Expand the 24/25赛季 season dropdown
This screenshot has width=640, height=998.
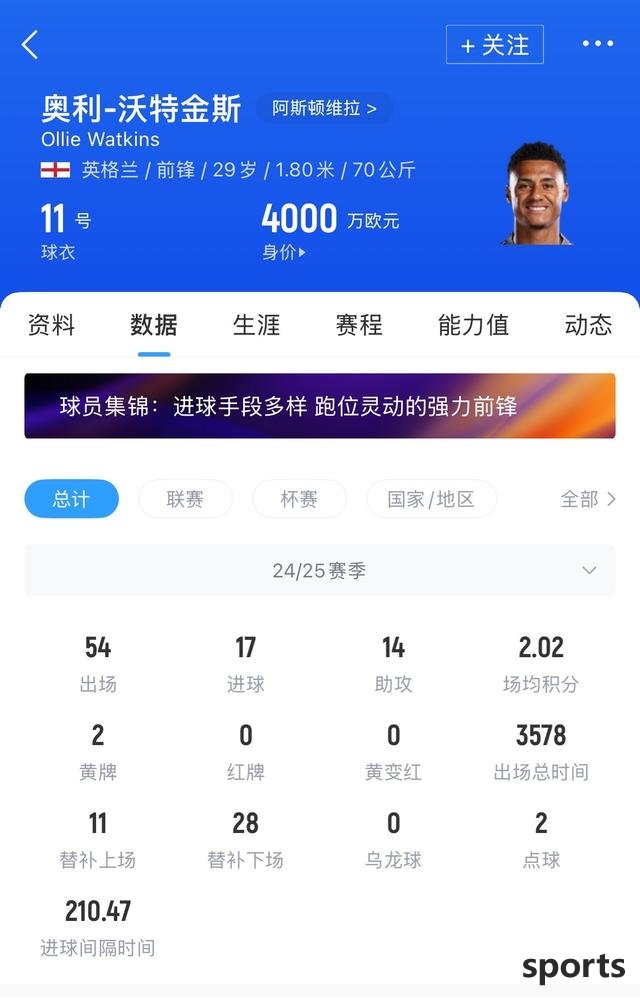(x=320, y=570)
